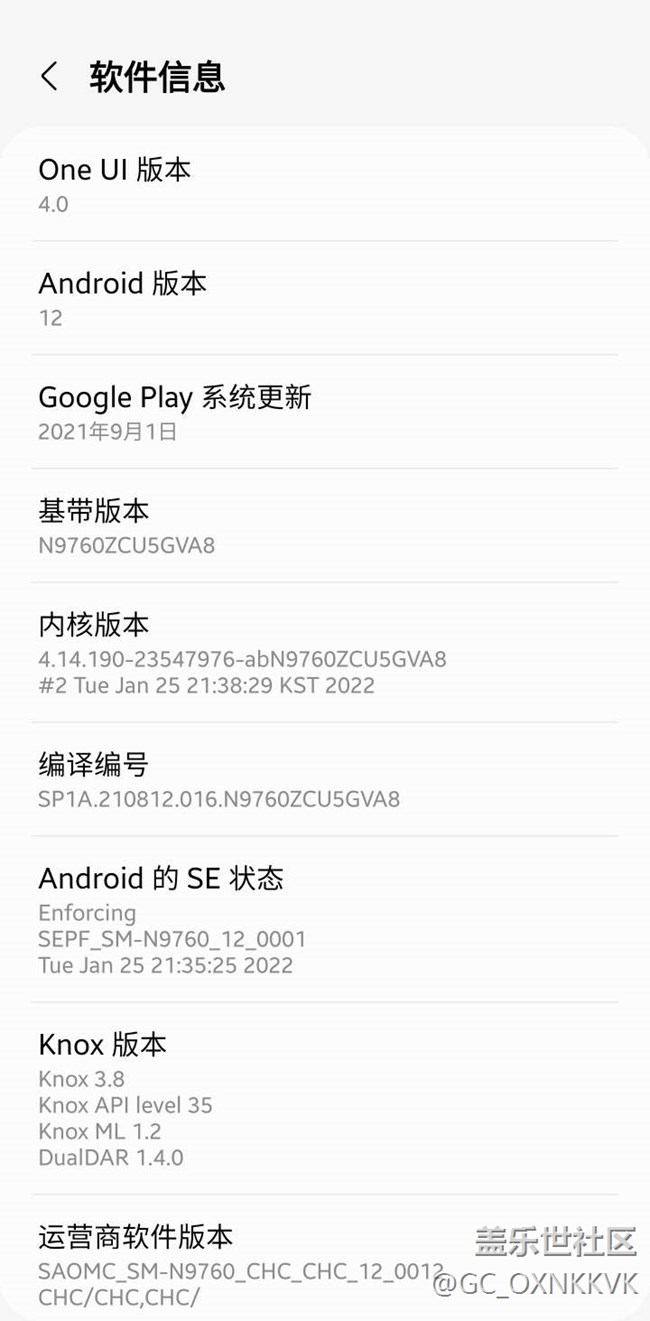Tap the 编译编号 build number row

point(325,780)
